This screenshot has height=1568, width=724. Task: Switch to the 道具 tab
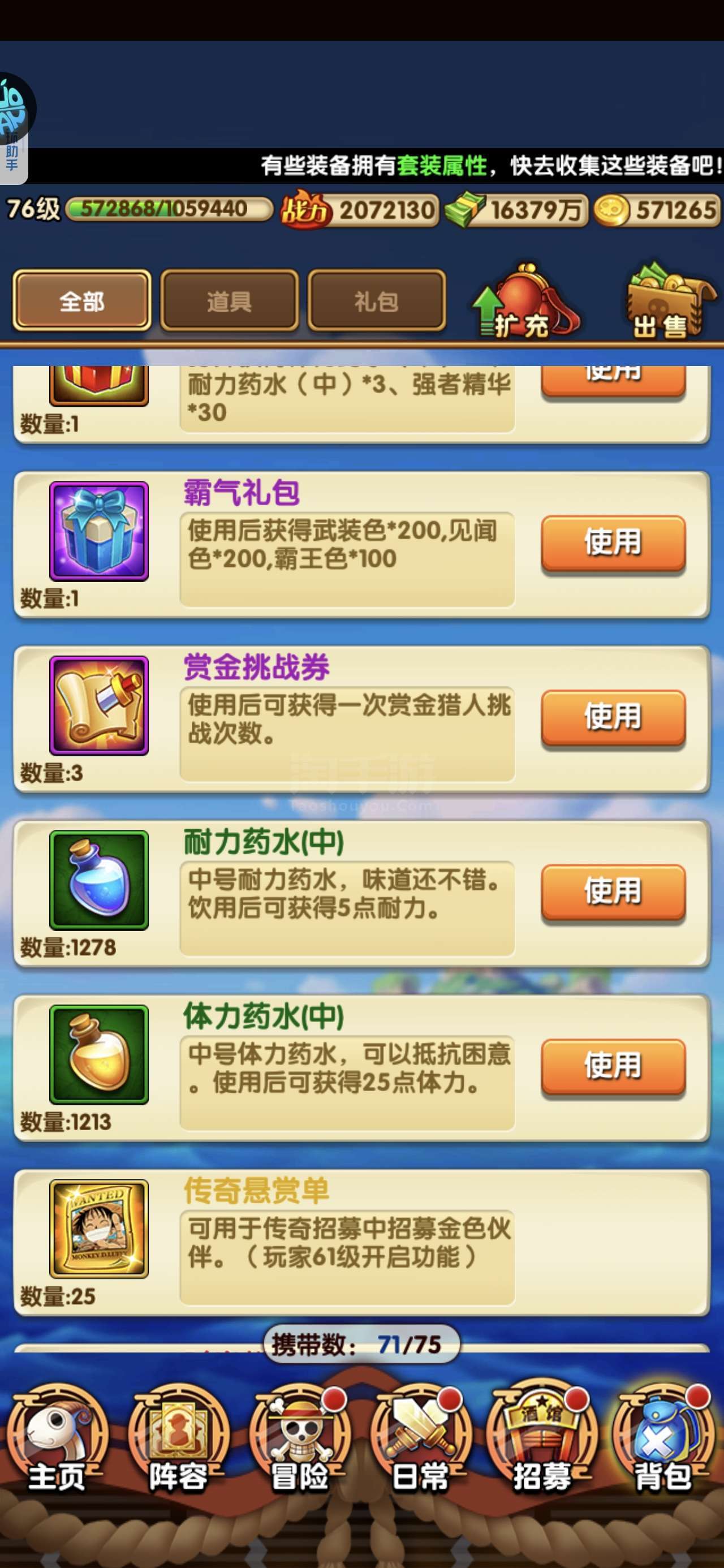pos(229,301)
